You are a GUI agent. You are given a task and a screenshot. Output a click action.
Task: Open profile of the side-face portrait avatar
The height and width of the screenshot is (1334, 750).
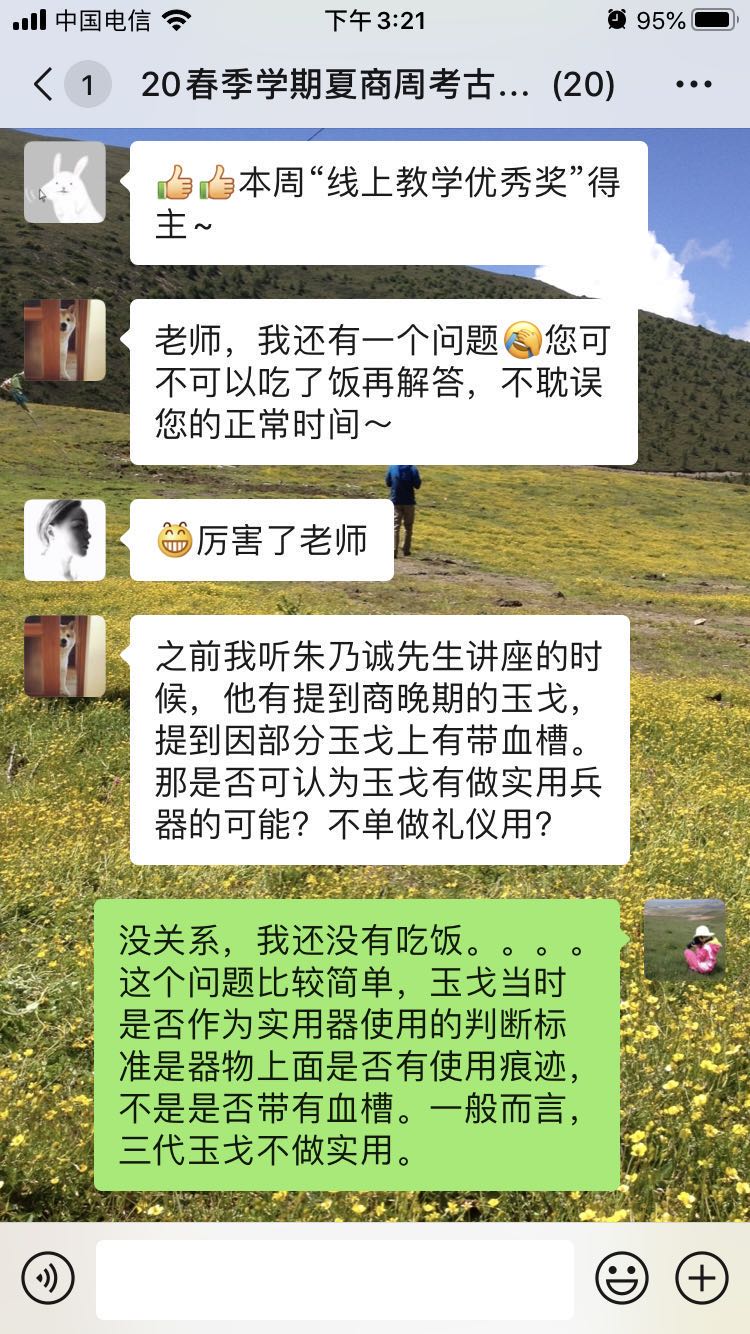(65, 540)
